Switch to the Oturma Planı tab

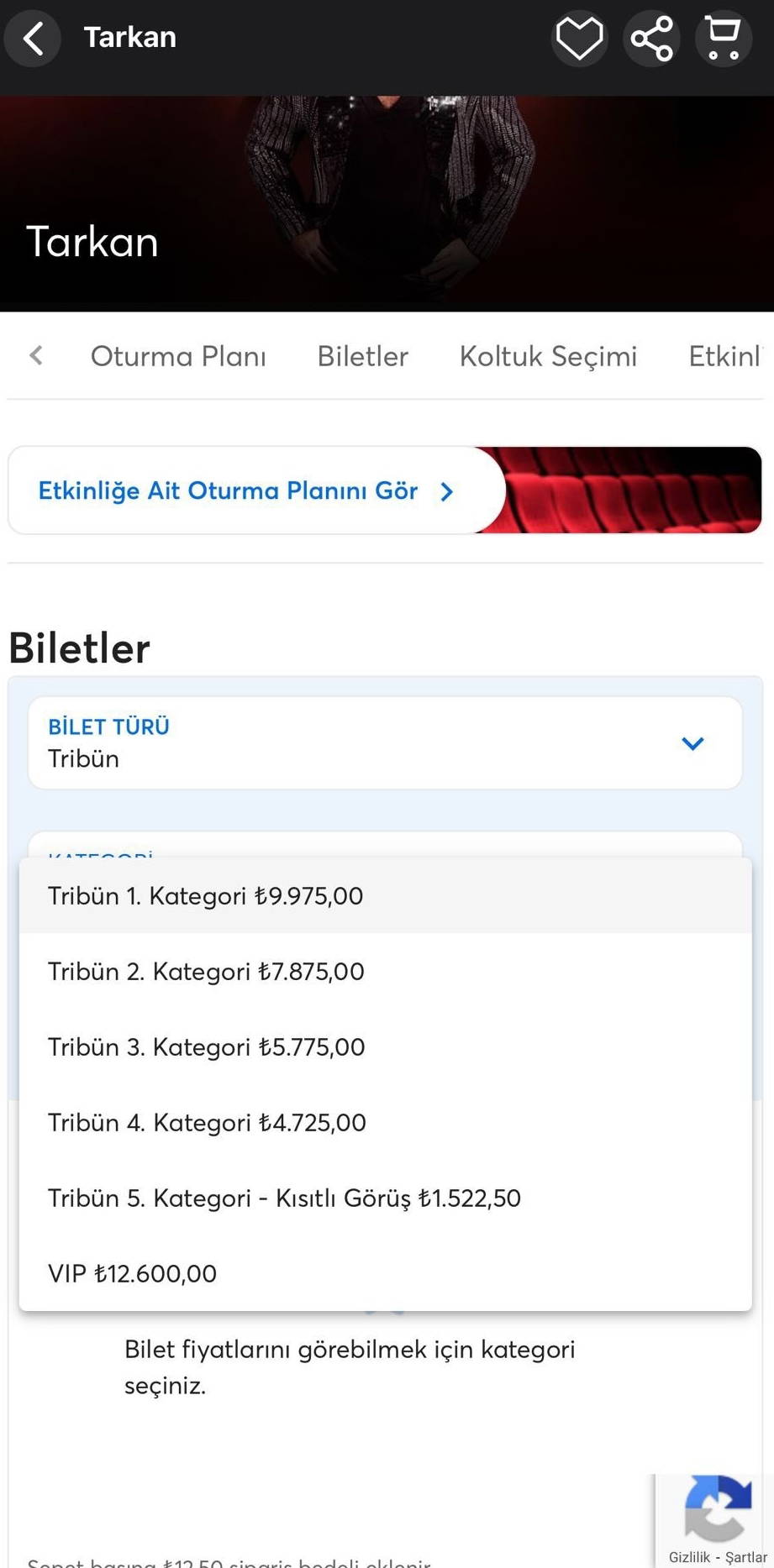click(x=178, y=356)
